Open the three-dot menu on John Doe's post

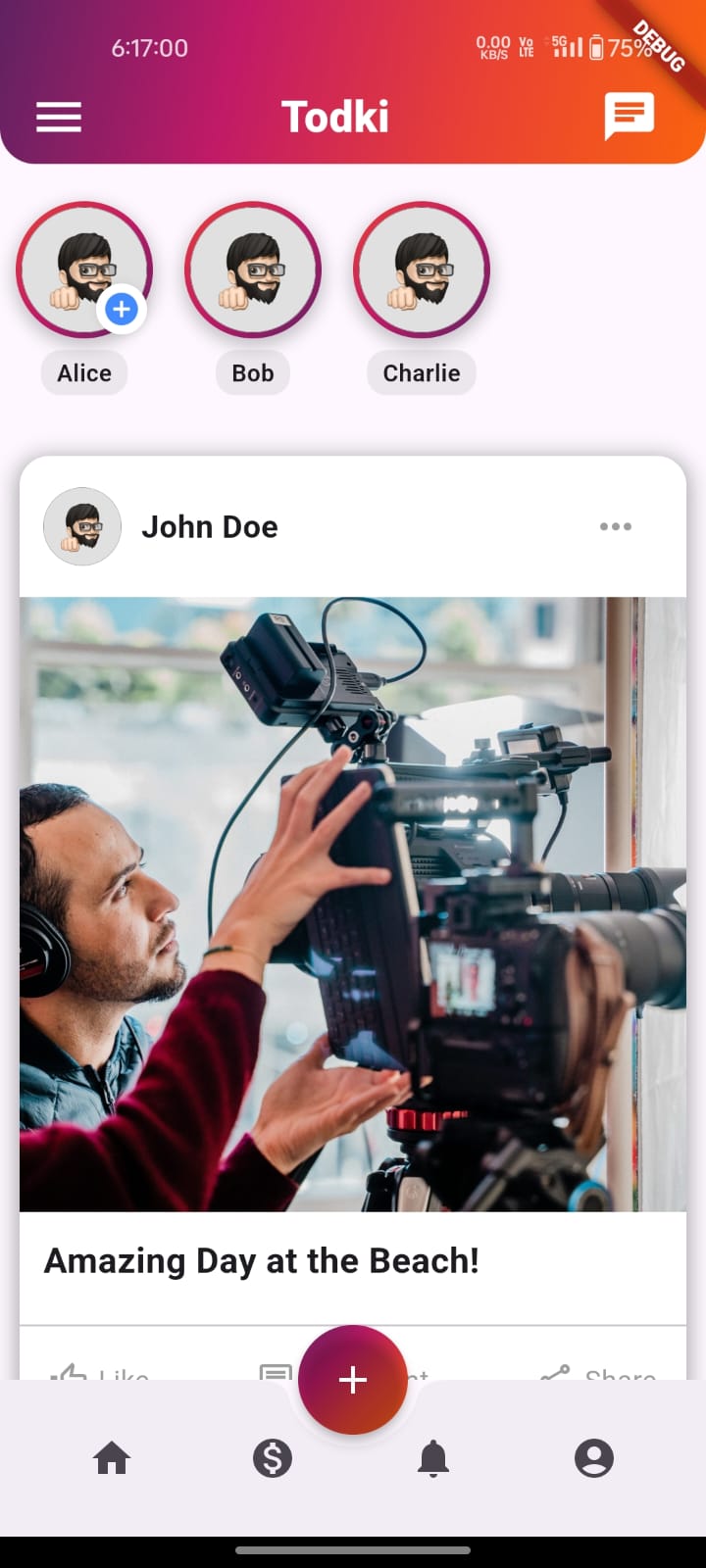click(616, 526)
